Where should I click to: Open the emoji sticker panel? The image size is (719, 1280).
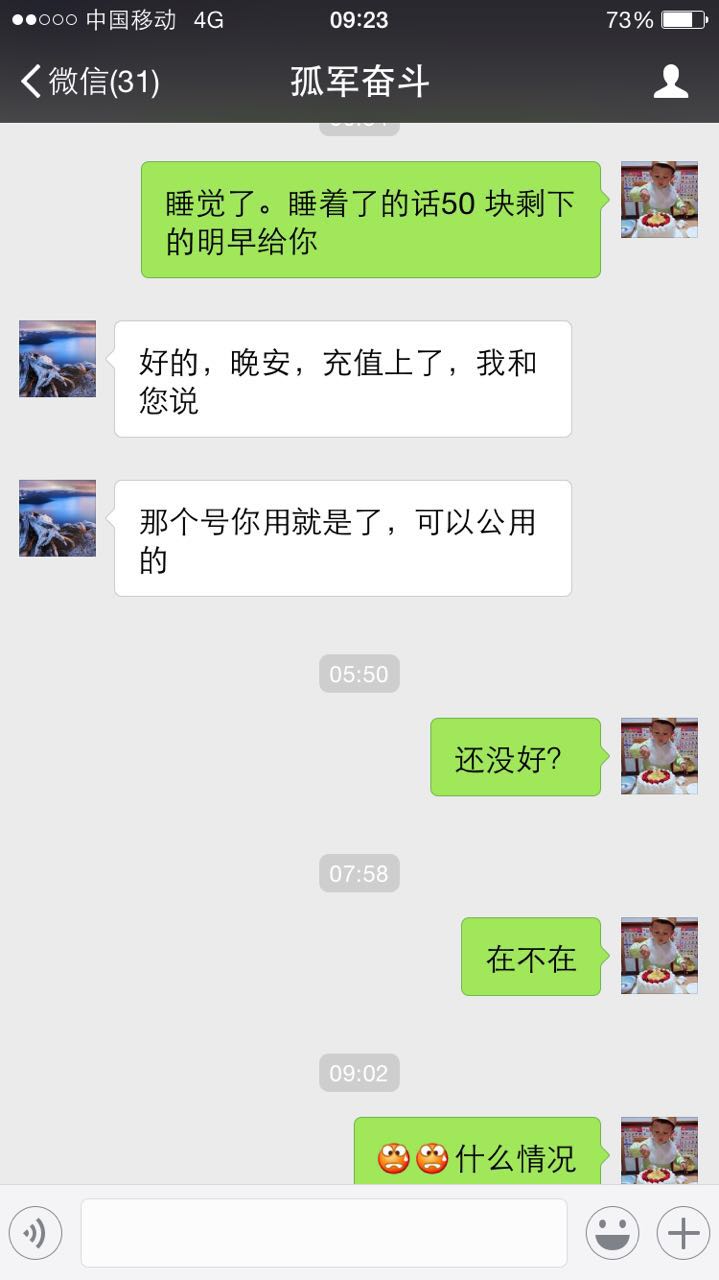(x=612, y=1234)
